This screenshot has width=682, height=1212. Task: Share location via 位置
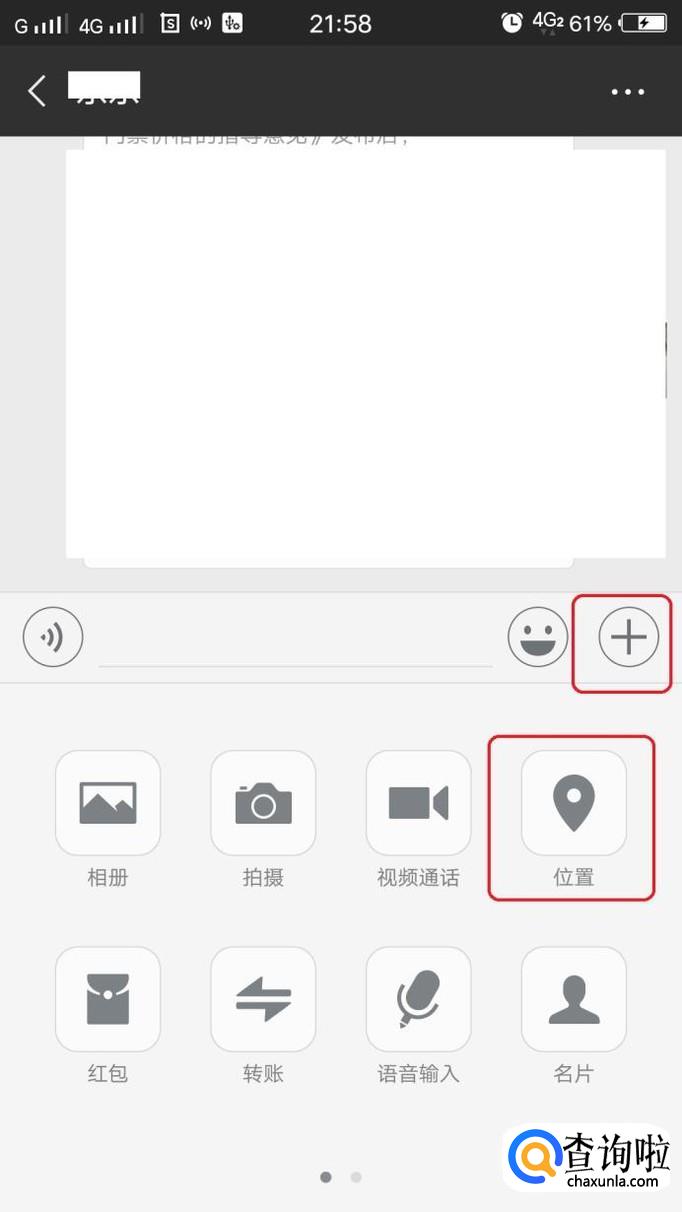573,803
